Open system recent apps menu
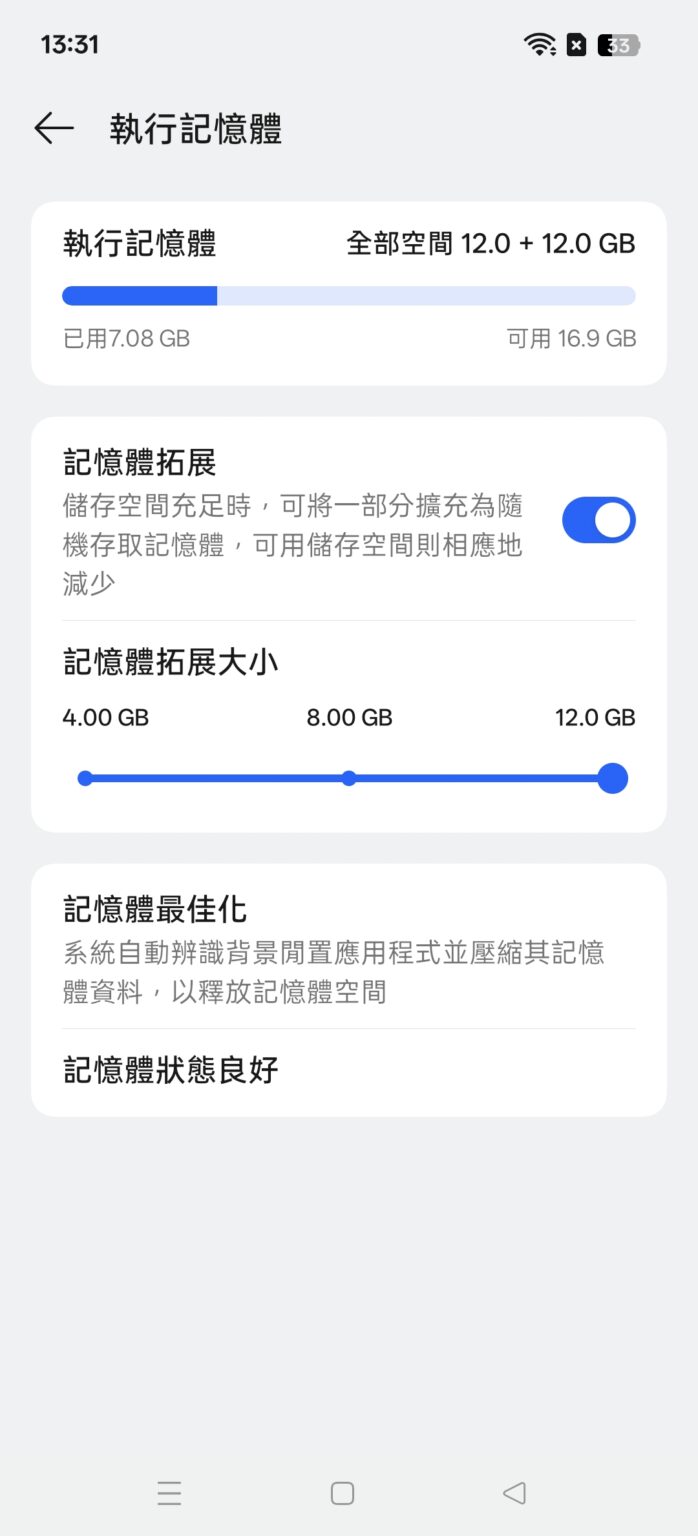 170,1493
